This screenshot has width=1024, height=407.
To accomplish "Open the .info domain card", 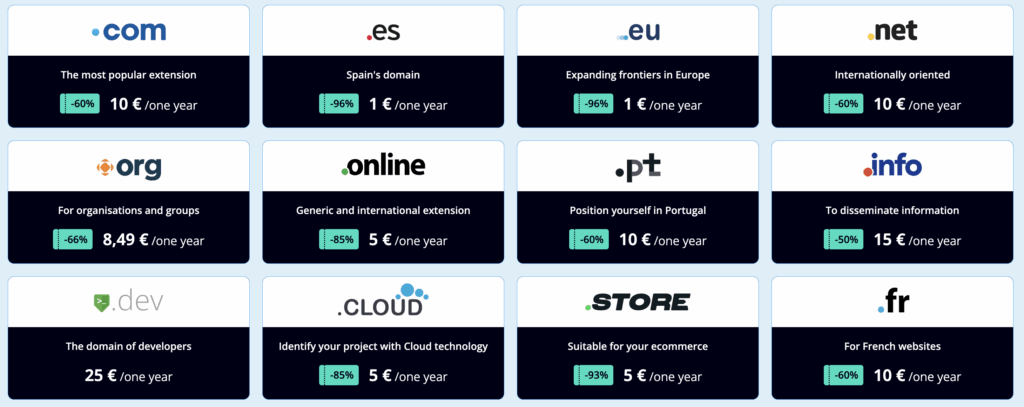I will click(892, 203).
